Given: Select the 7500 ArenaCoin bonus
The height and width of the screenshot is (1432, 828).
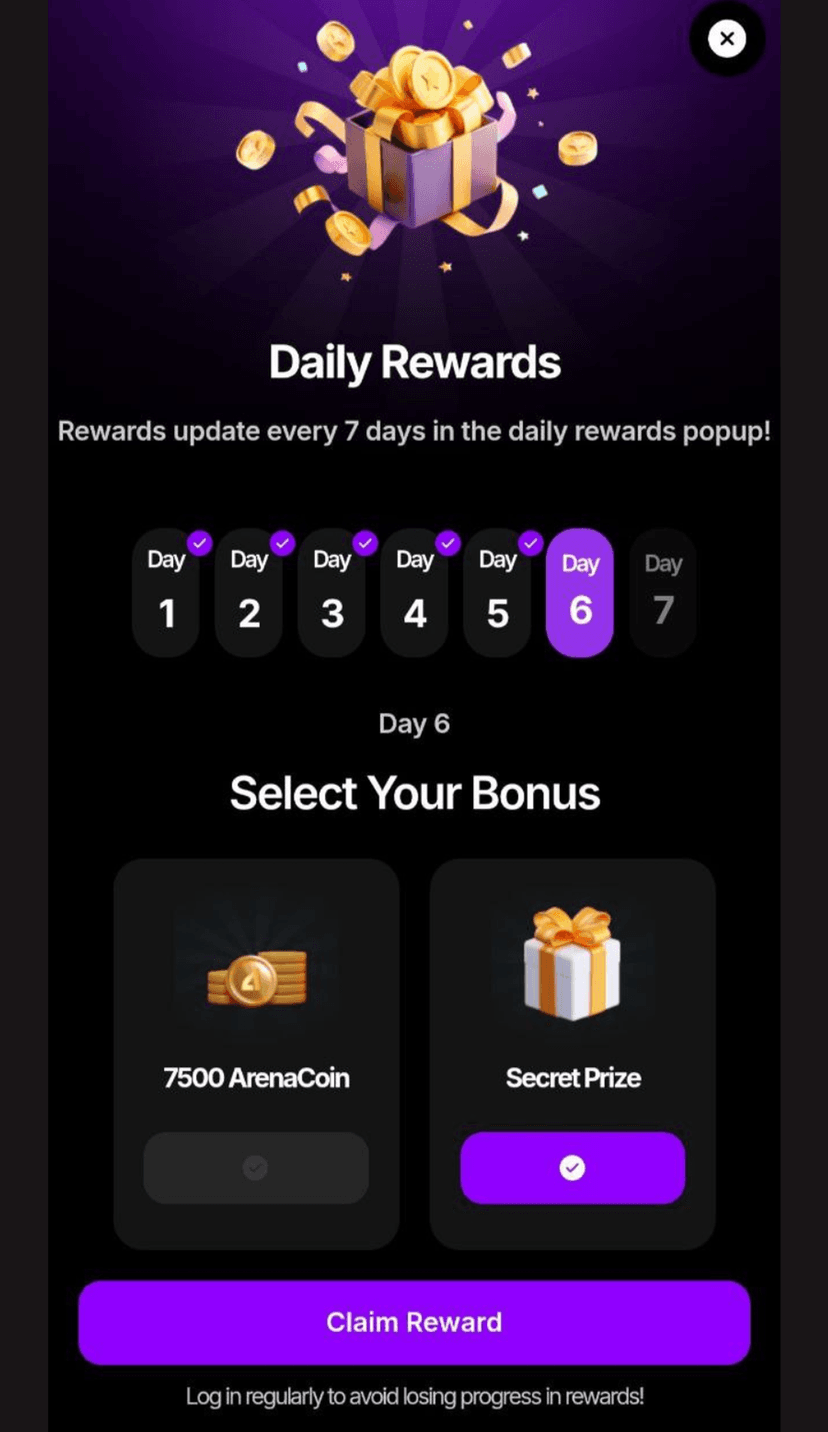Looking at the screenshot, I should click(256, 1168).
